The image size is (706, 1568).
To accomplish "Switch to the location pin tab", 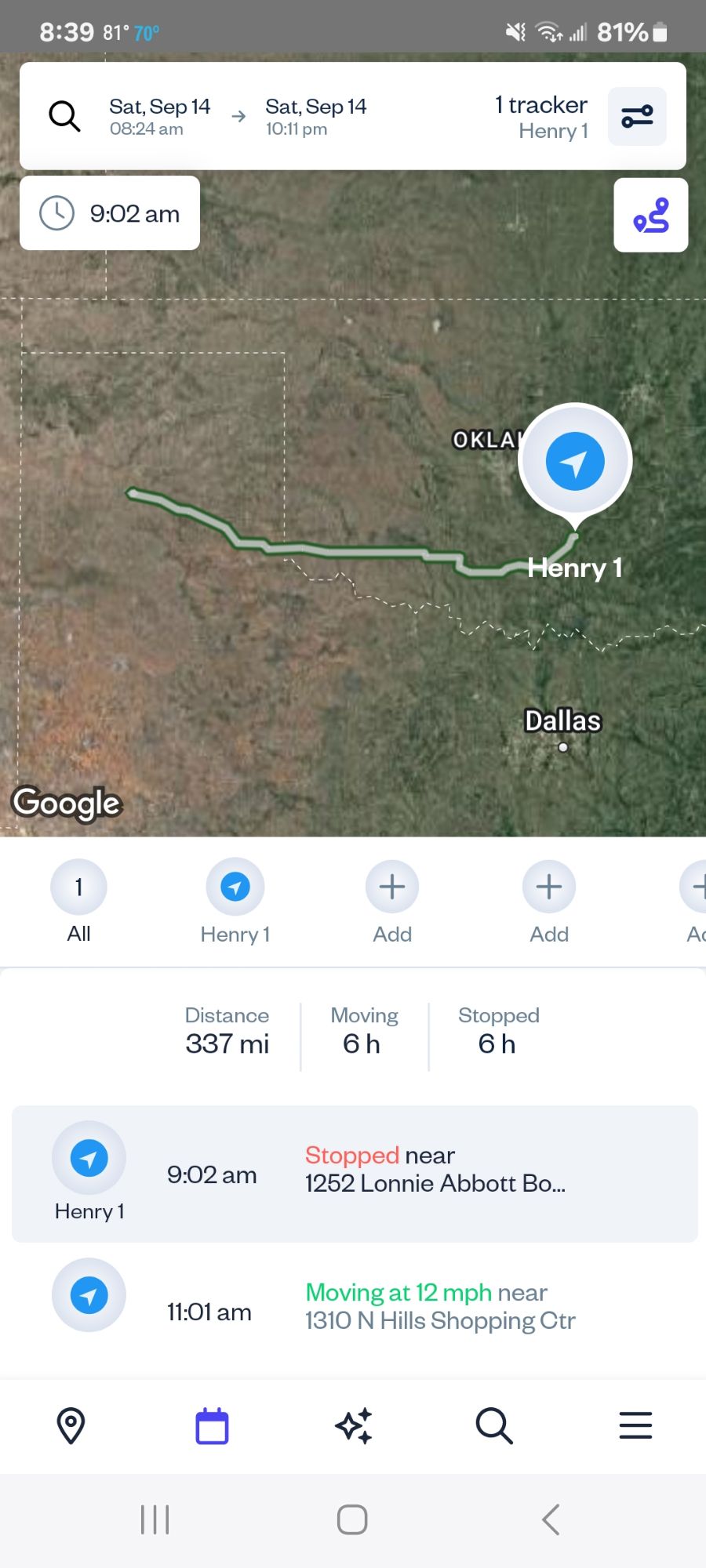I will 71,1425.
